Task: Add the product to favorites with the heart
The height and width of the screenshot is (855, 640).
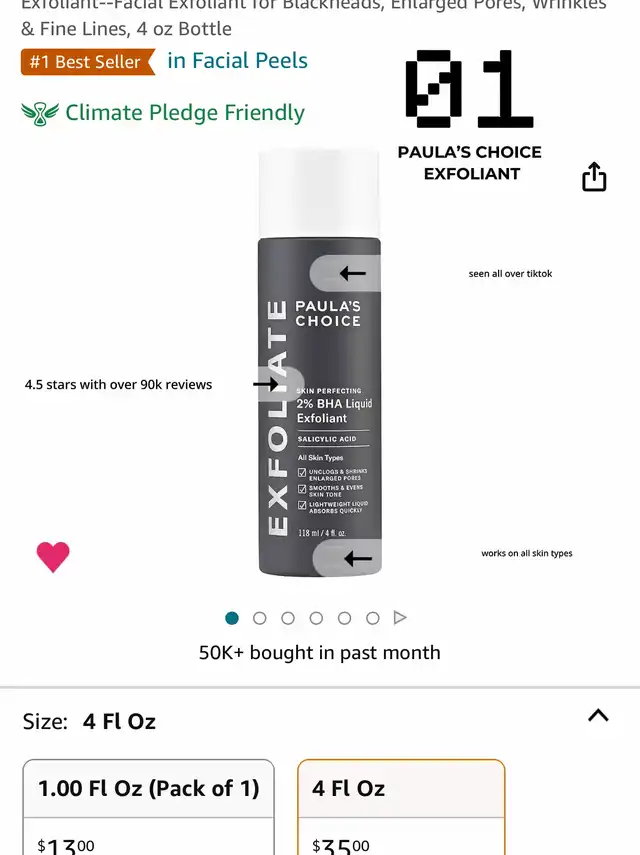Action: point(53,557)
